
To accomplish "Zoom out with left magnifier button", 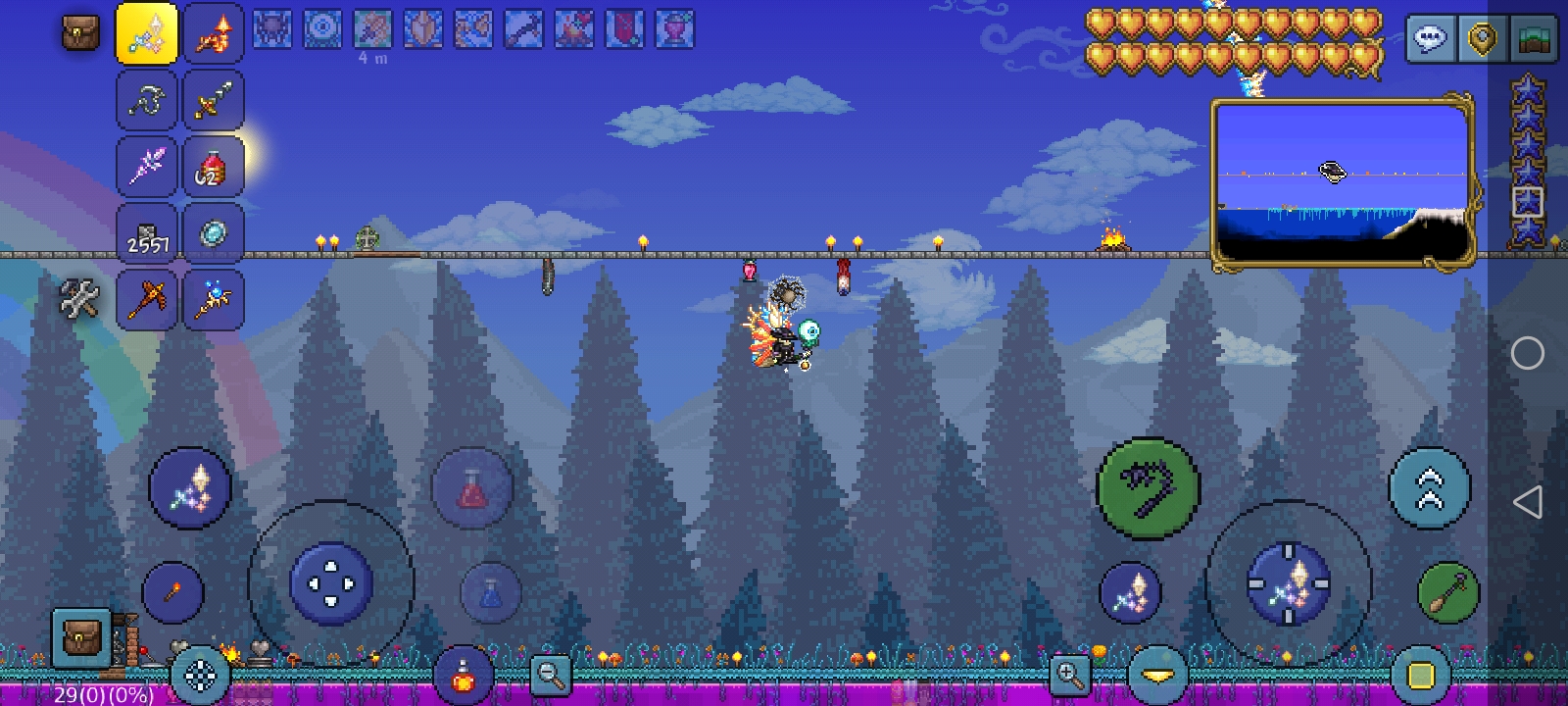I will point(551,675).
